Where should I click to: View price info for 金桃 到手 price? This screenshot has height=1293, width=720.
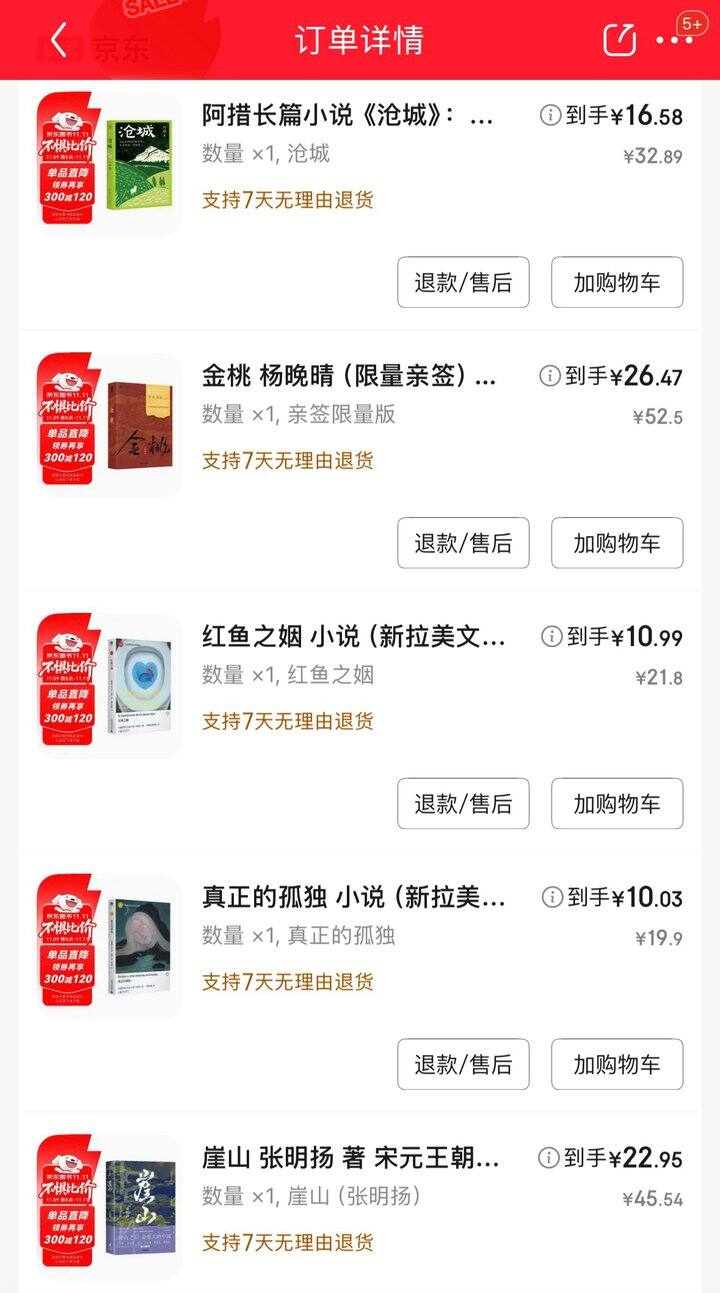coord(550,376)
